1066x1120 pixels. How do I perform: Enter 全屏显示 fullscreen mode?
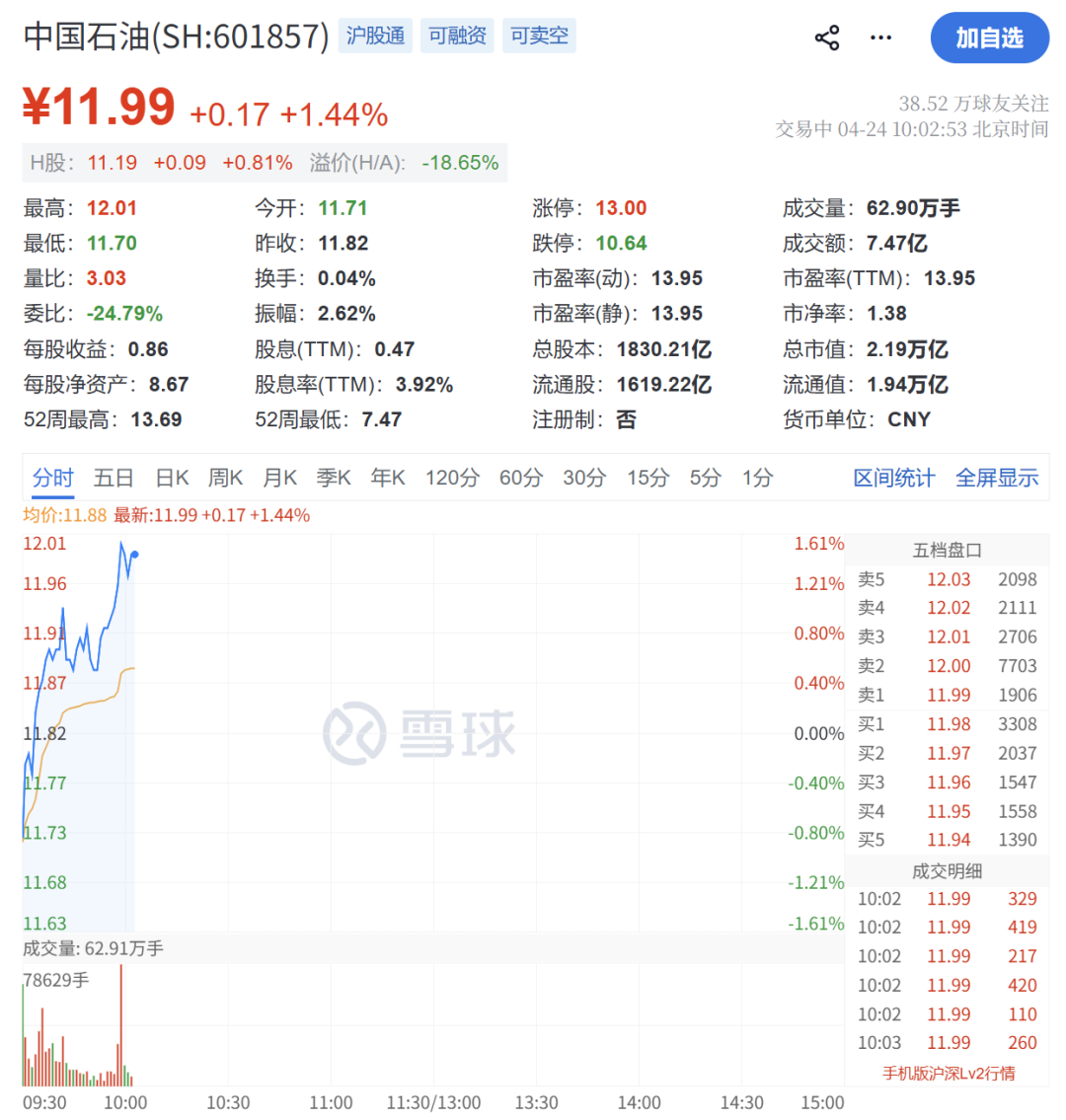(997, 478)
